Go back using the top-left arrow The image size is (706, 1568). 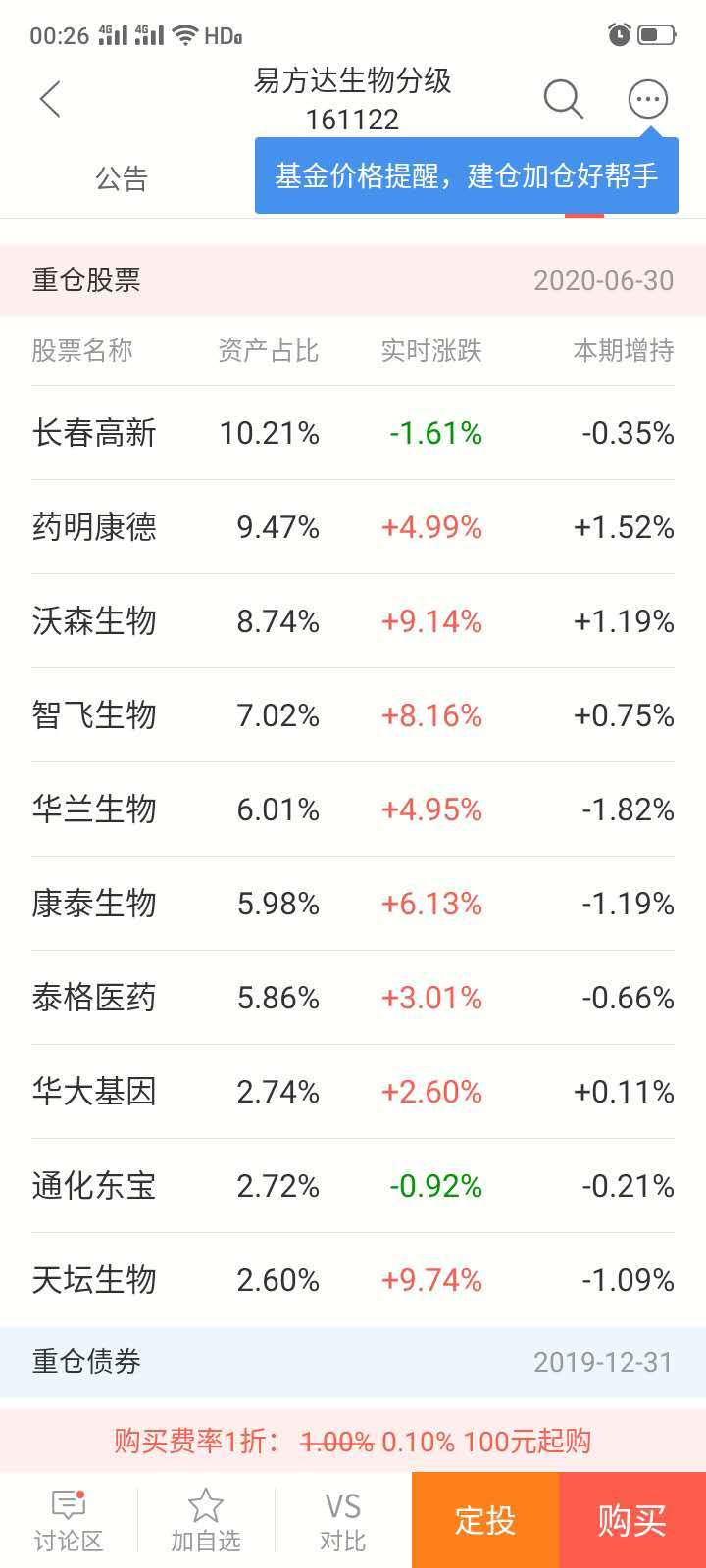51,99
